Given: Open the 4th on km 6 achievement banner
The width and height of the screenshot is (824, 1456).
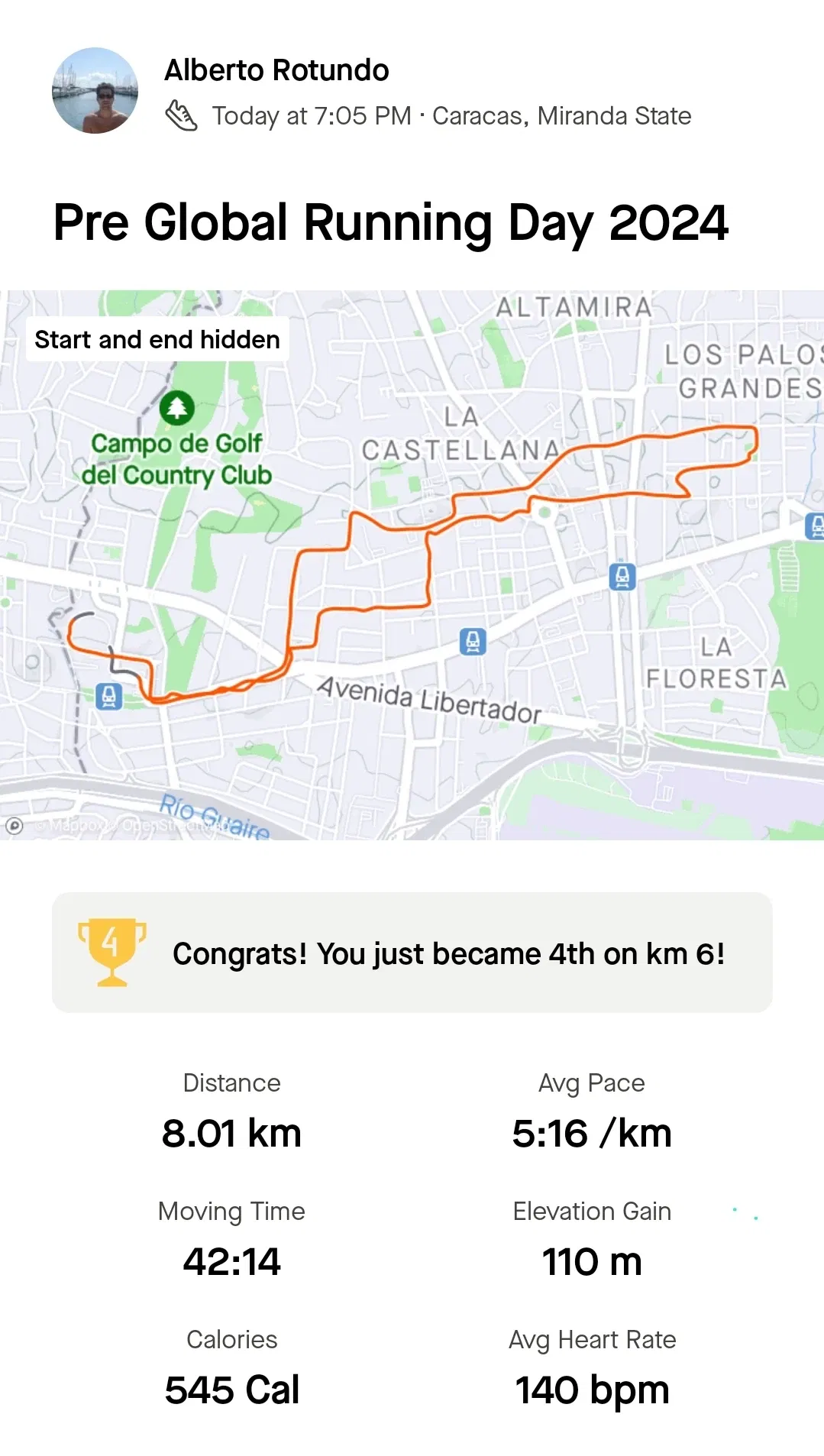Looking at the screenshot, I should click(412, 953).
